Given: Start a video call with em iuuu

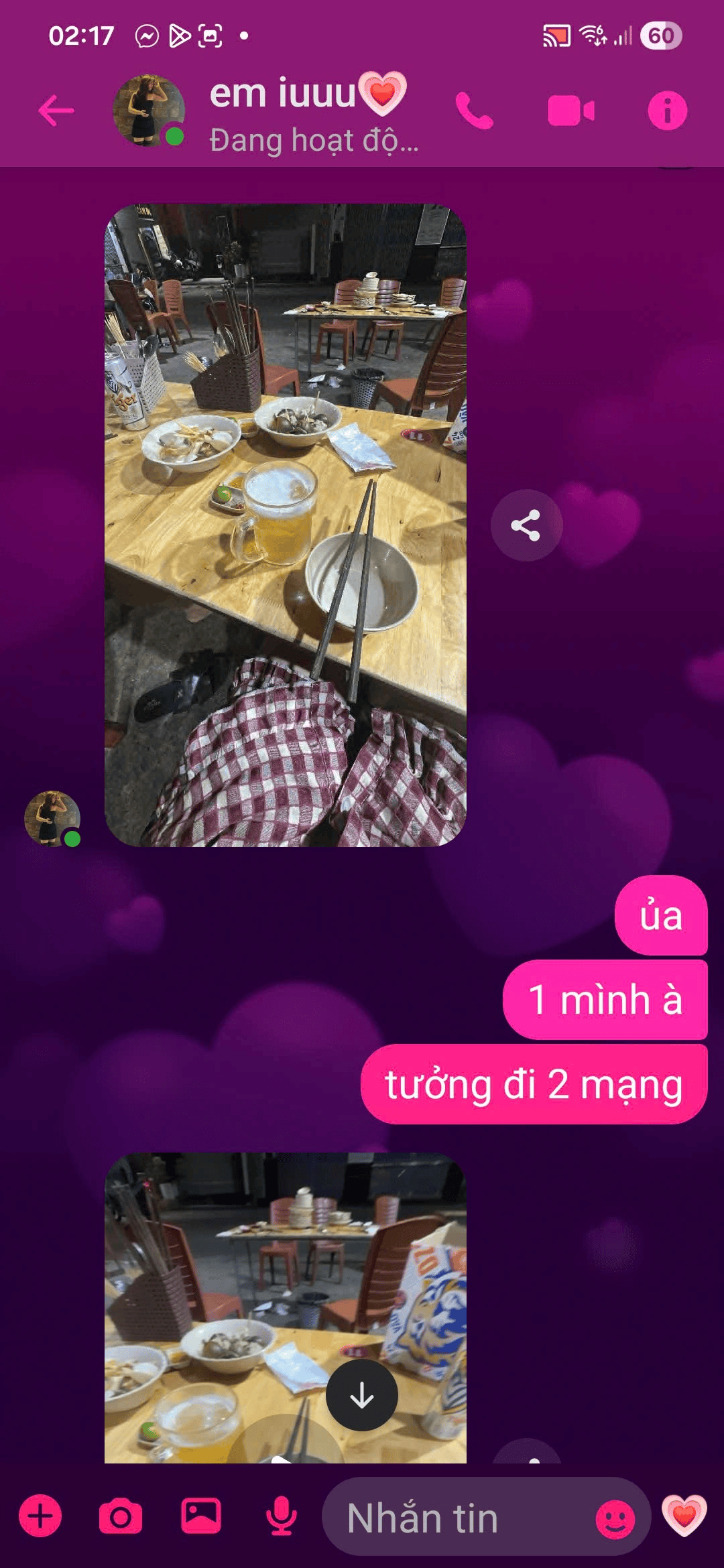Looking at the screenshot, I should tap(570, 111).
